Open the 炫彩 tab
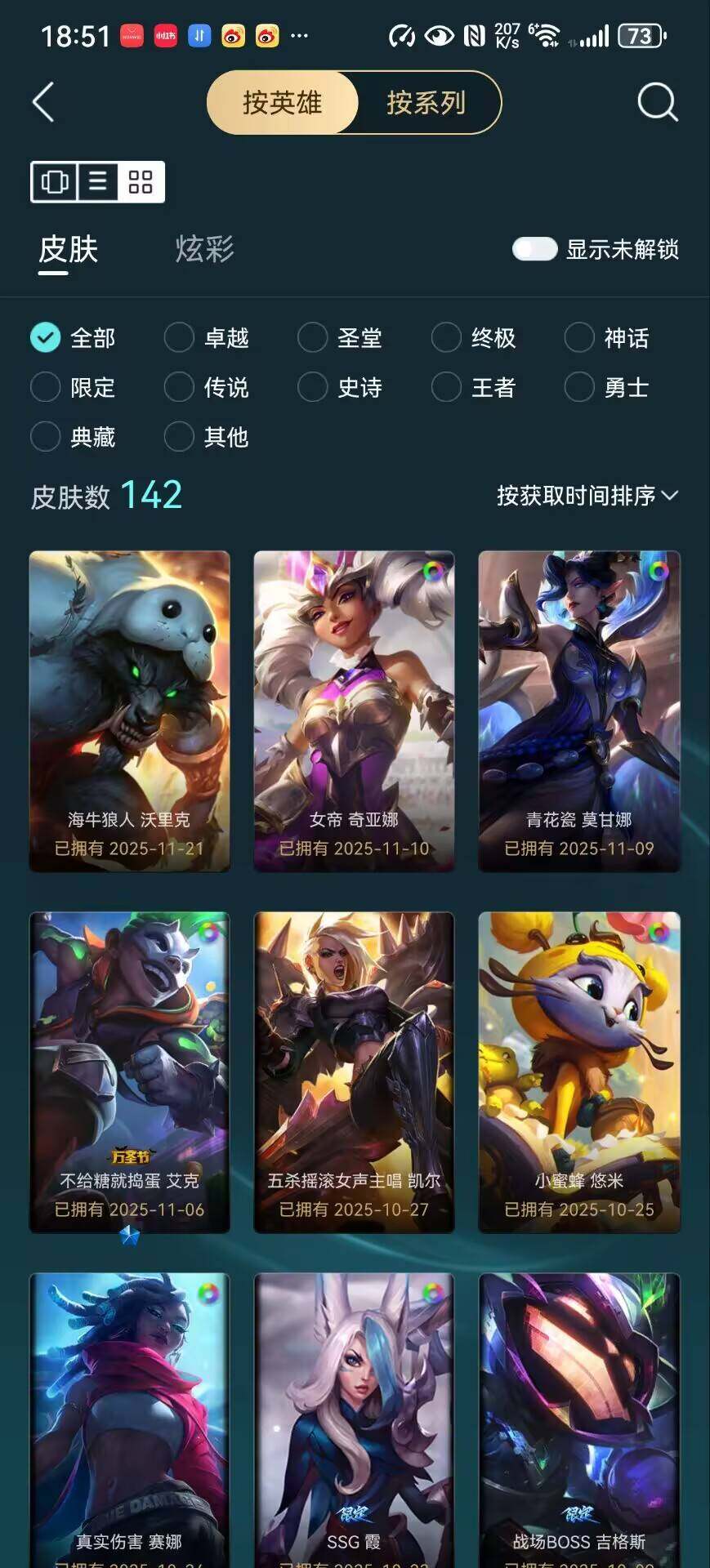The height and width of the screenshot is (1568, 710). [204, 249]
